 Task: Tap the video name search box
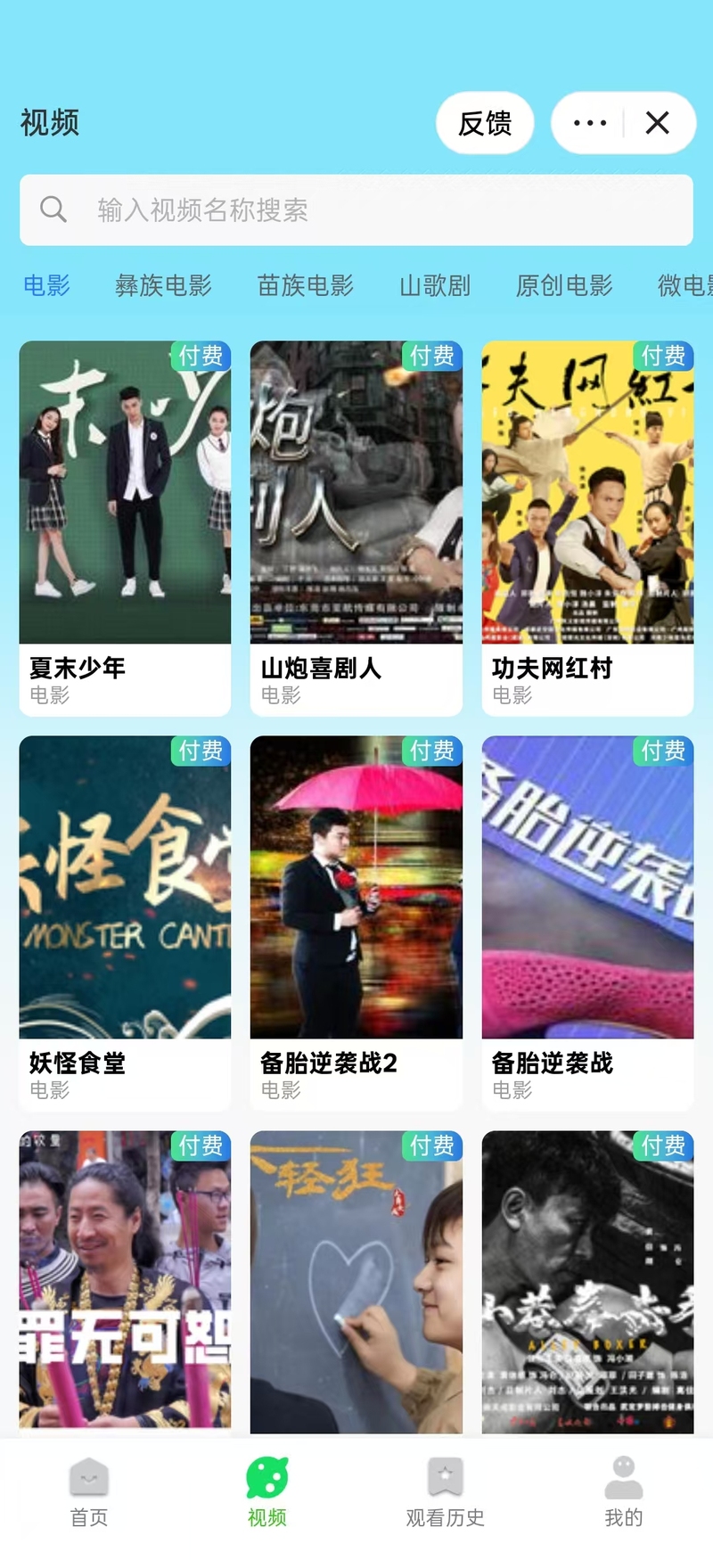[356, 210]
